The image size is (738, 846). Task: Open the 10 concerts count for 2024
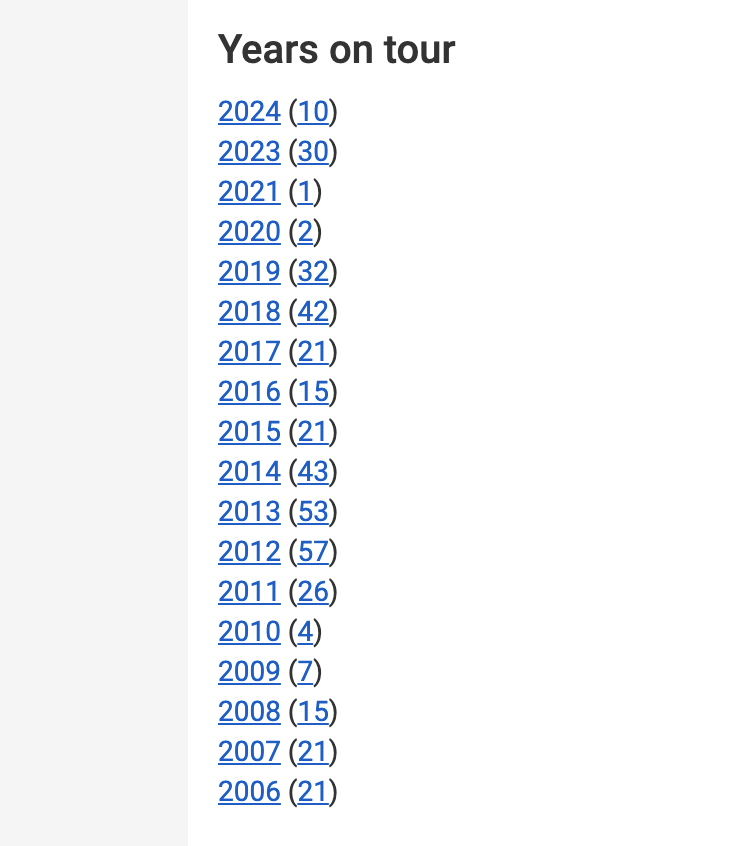(313, 112)
